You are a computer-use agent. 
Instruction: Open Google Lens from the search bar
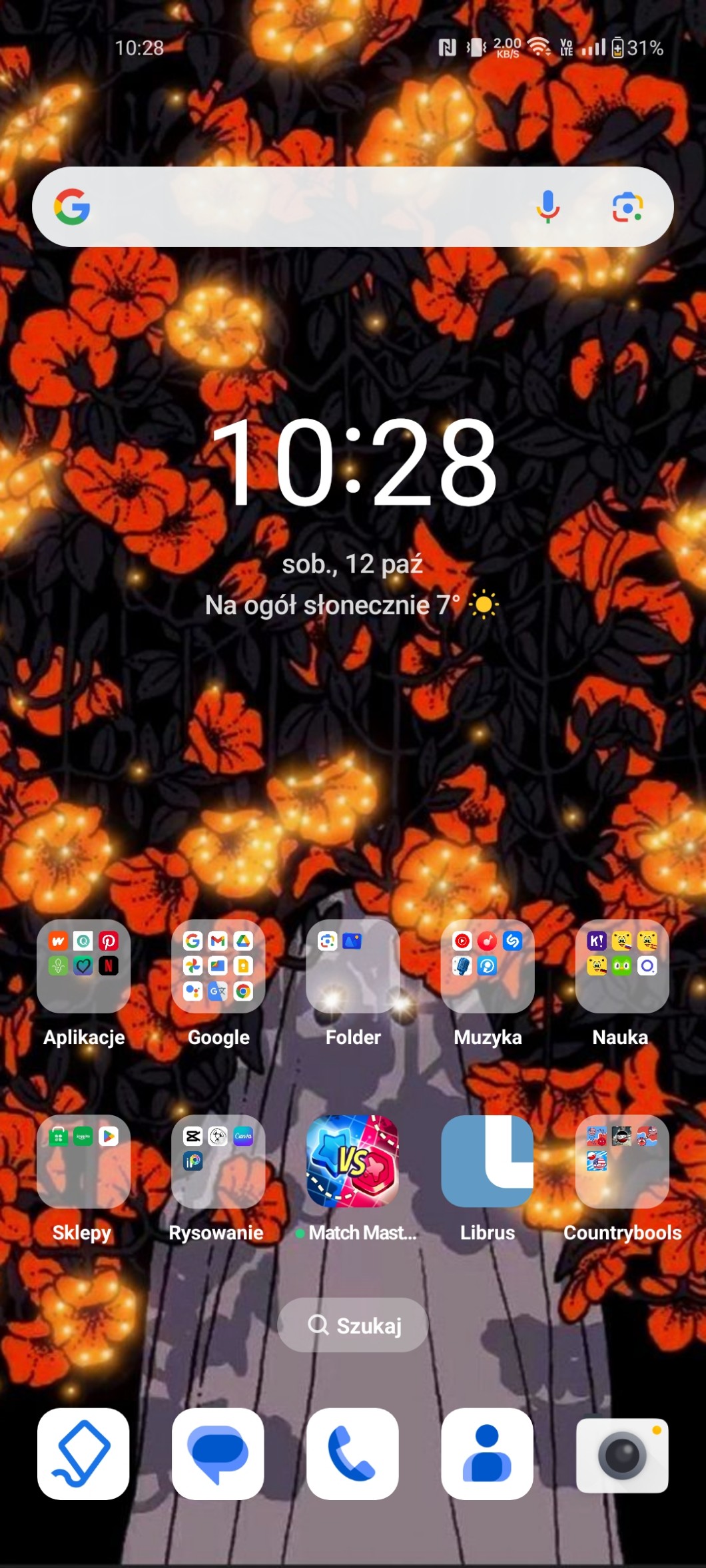click(x=627, y=207)
